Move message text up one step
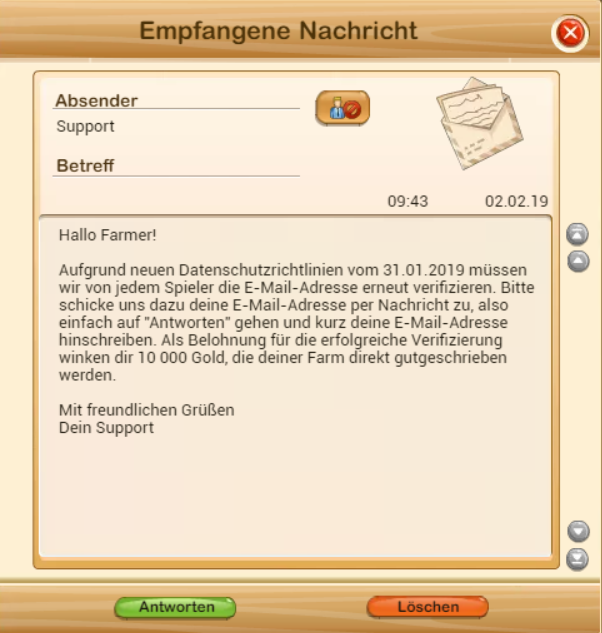The width and height of the screenshot is (602, 633). click(577, 261)
